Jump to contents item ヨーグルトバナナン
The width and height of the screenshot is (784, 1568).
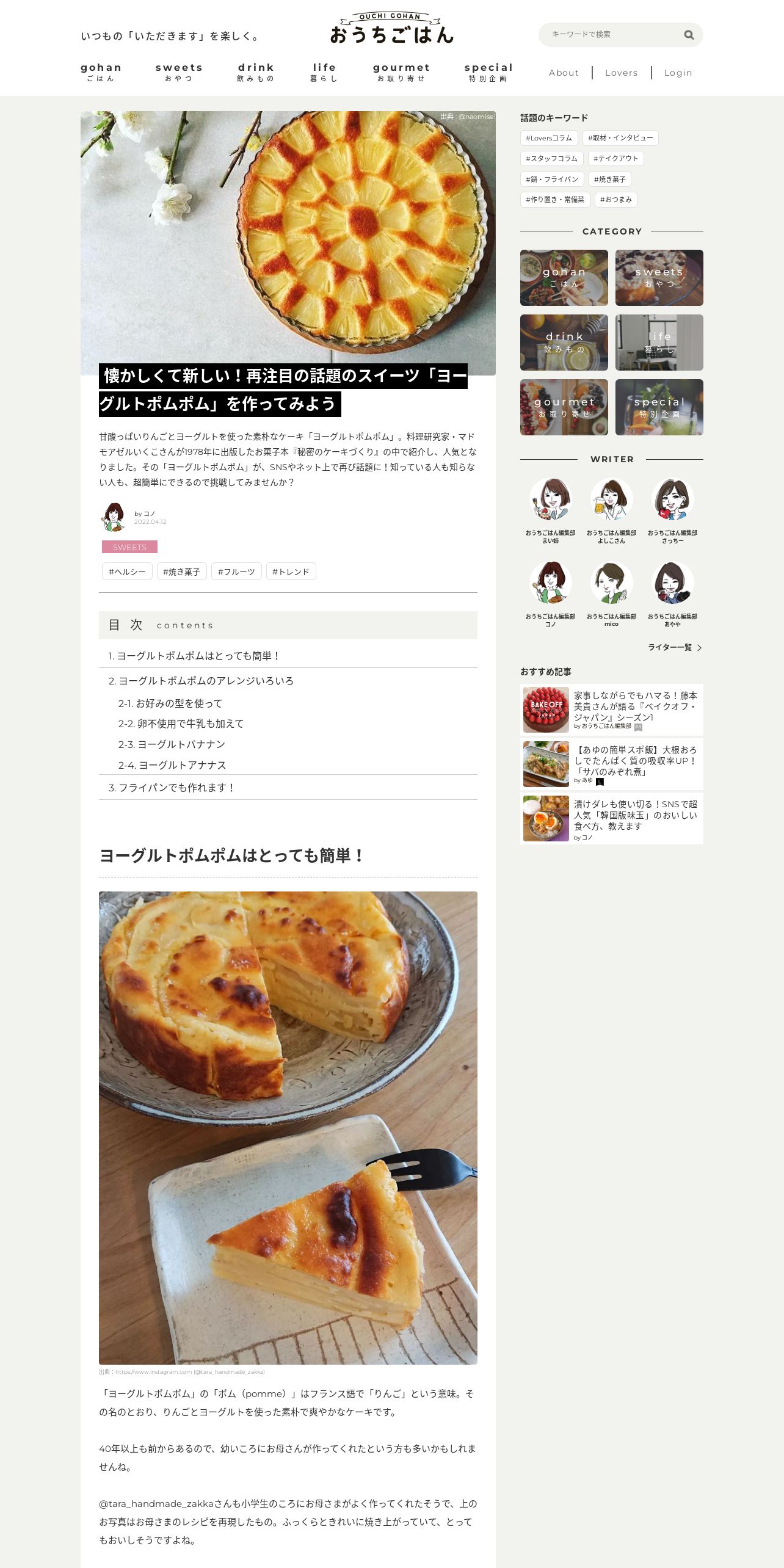pos(172,744)
